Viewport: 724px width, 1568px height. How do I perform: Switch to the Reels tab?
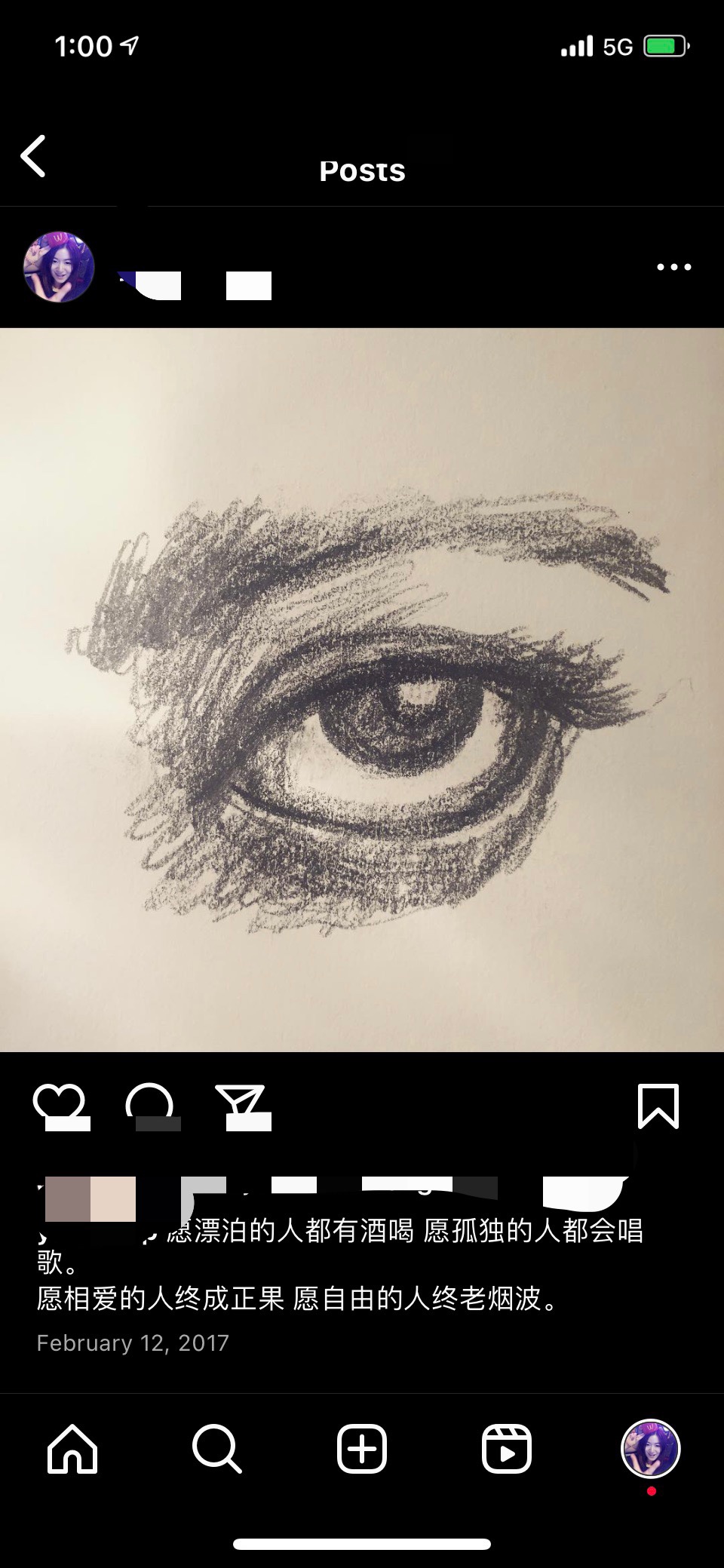coord(507,1448)
